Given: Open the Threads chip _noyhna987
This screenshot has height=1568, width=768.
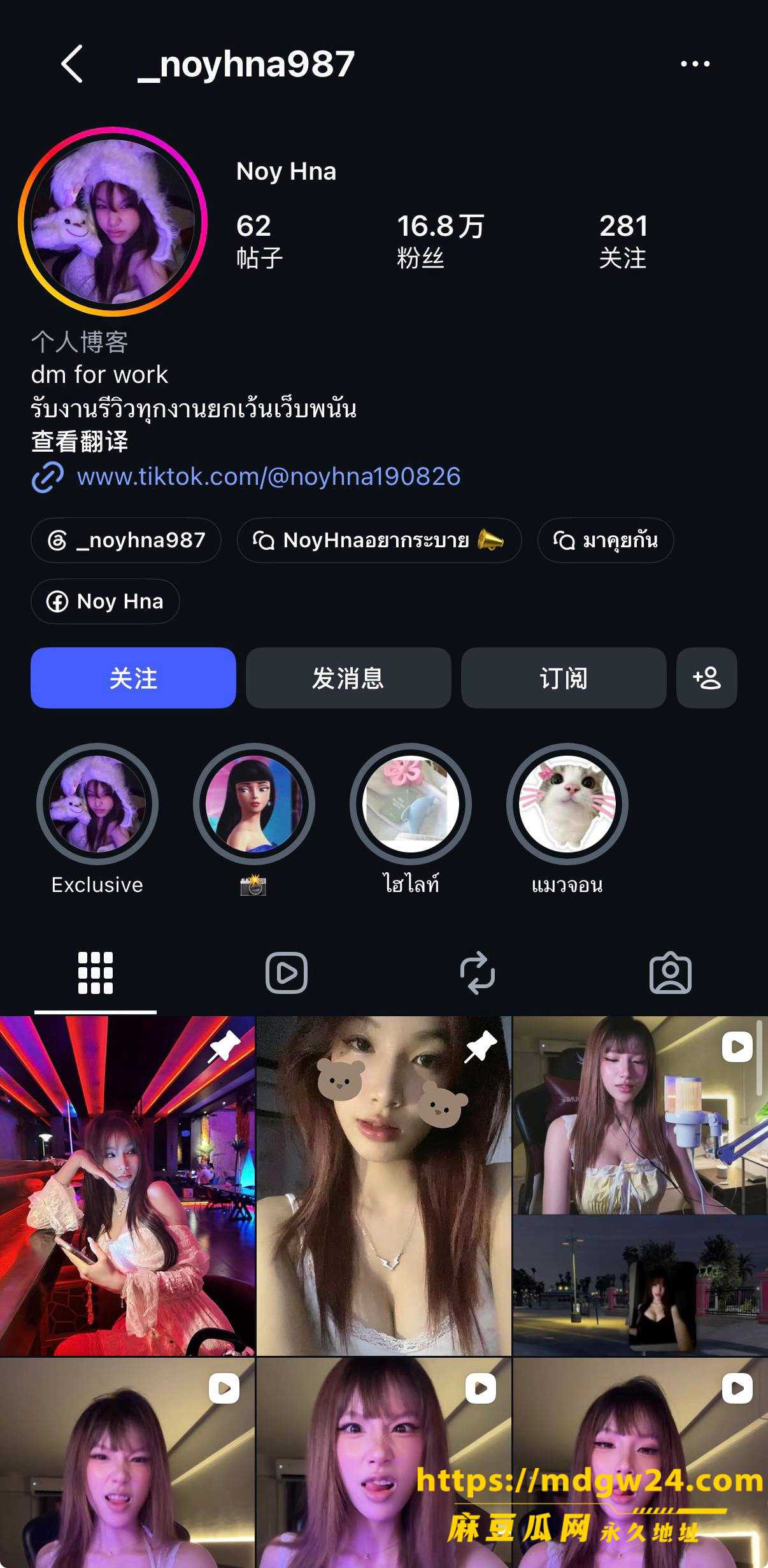Looking at the screenshot, I should pyautogui.click(x=126, y=540).
